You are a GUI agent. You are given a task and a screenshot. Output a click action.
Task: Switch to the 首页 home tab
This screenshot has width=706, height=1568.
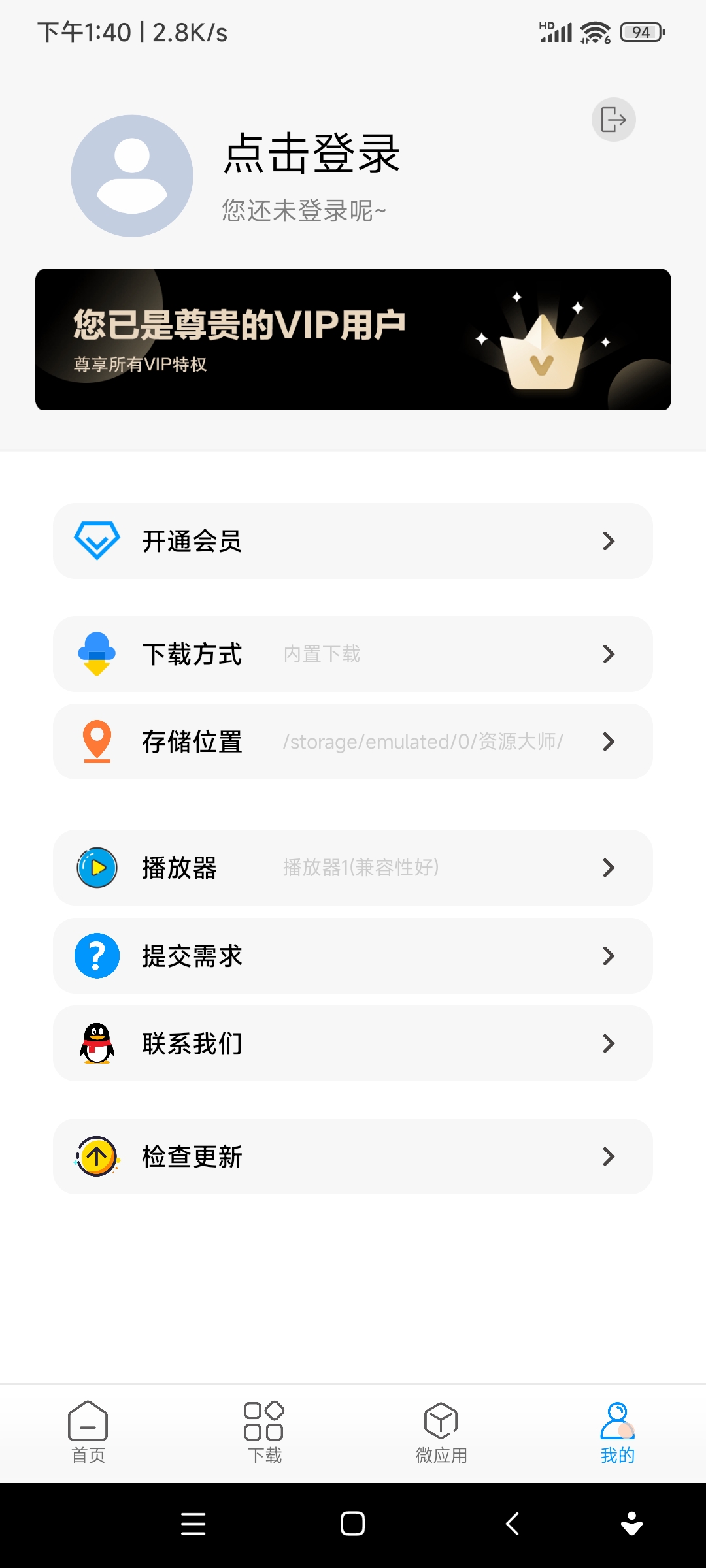click(88, 1432)
